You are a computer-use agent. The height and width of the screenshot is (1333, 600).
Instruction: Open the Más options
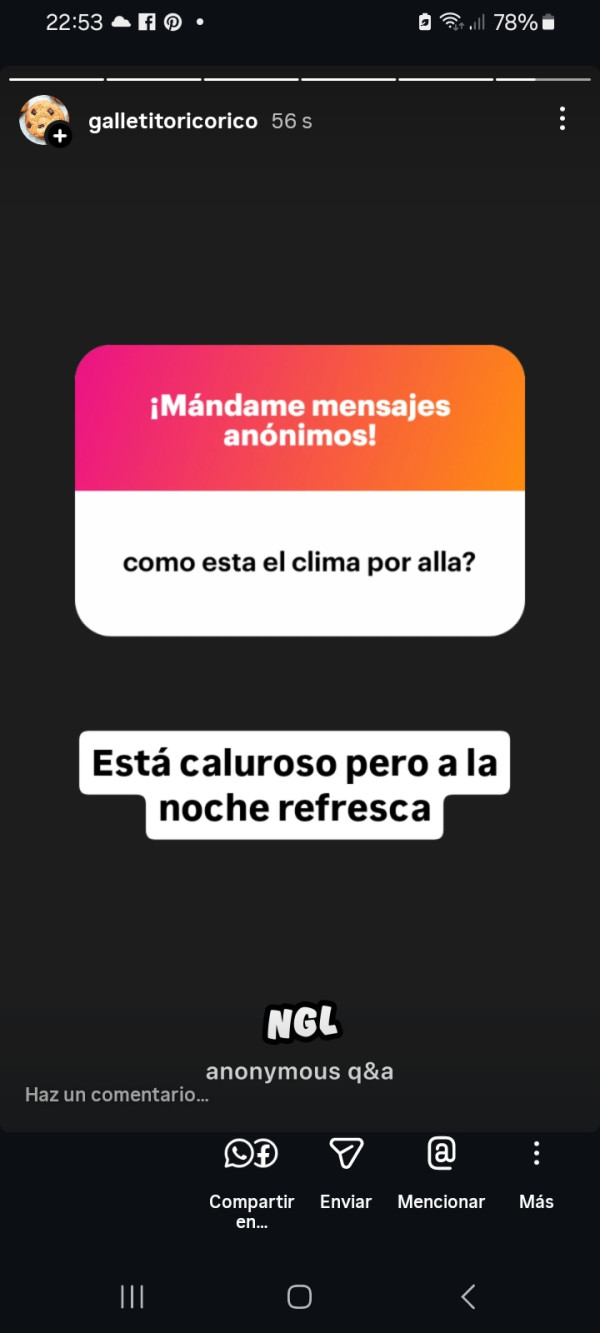tap(537, 1155)
